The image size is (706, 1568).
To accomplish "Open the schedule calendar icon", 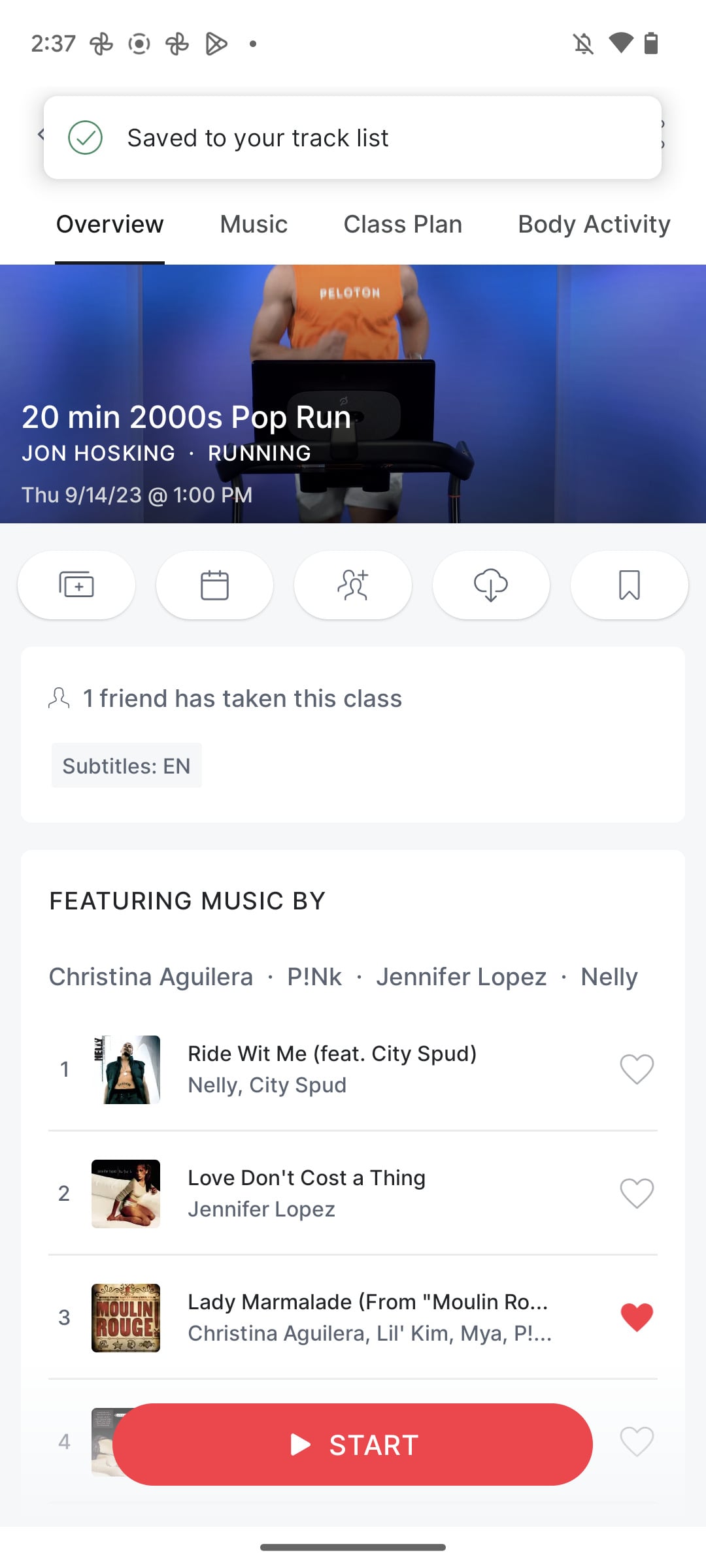I will [214, 585].
